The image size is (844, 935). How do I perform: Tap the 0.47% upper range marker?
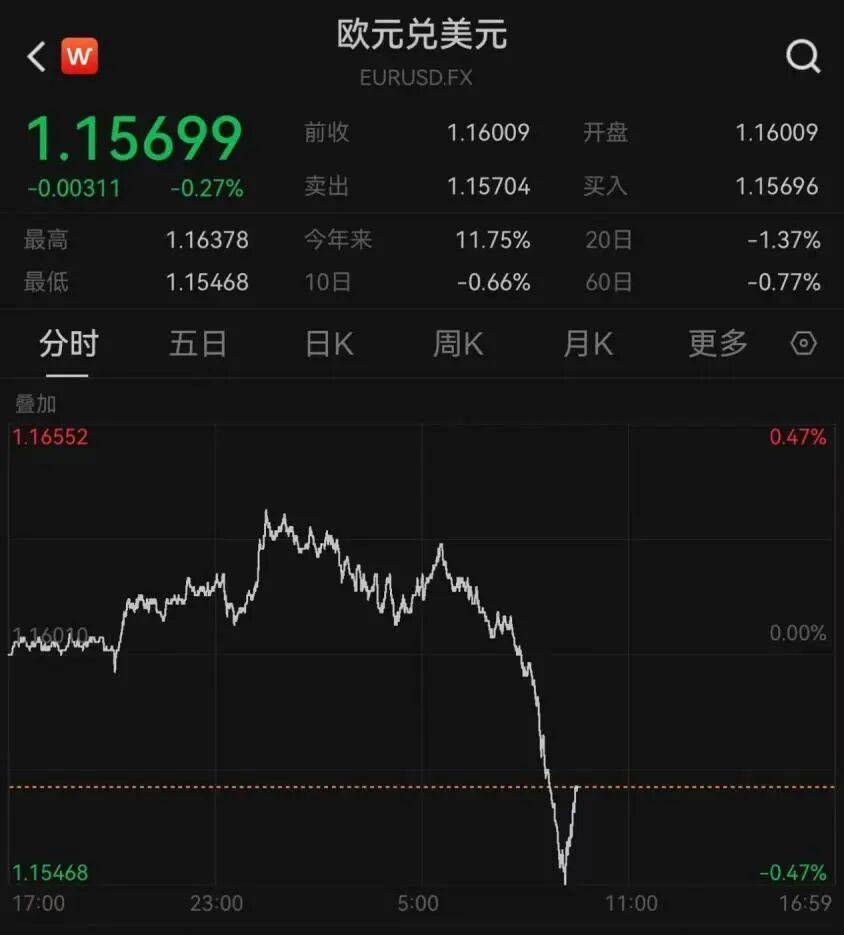[797, 437]
